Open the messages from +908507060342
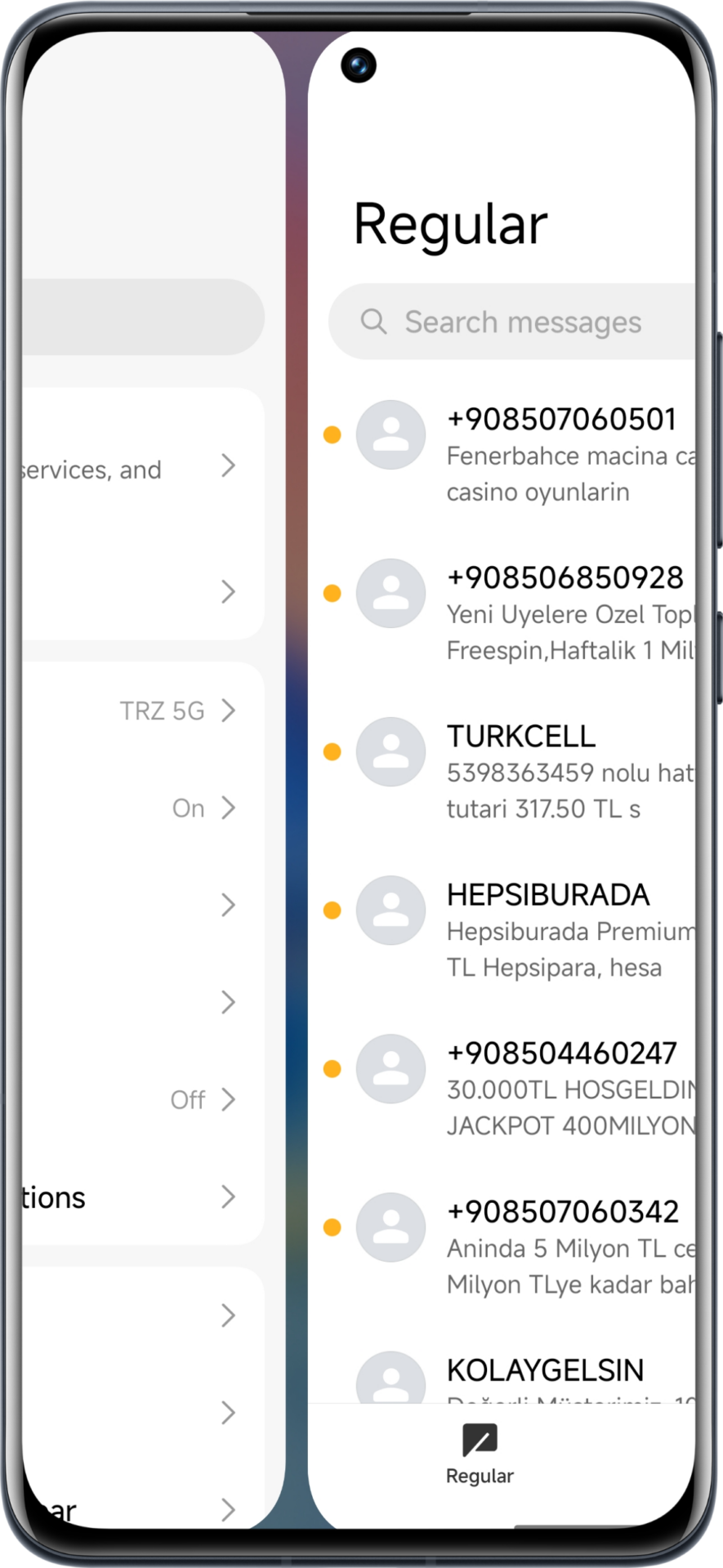Viewport: 723px width, 1568px height. pos(564,1246)
